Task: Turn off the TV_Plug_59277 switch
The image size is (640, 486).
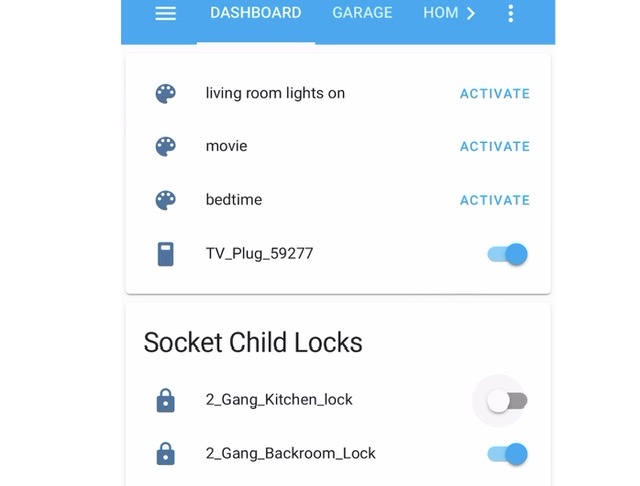Action: click(507, 254)
